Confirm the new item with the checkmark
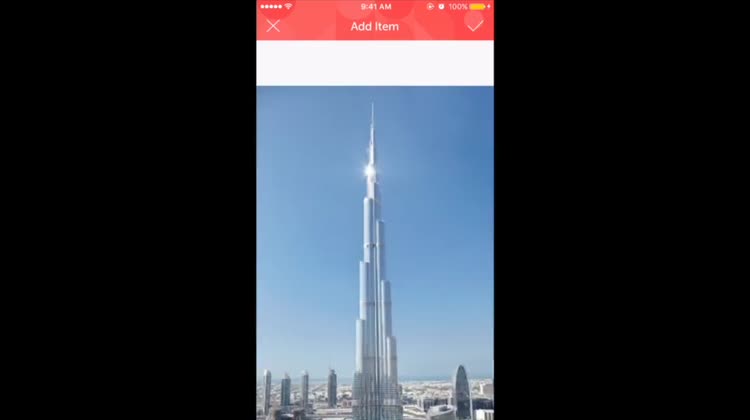Viewport: 750px width, 420px height. point(475,24)
